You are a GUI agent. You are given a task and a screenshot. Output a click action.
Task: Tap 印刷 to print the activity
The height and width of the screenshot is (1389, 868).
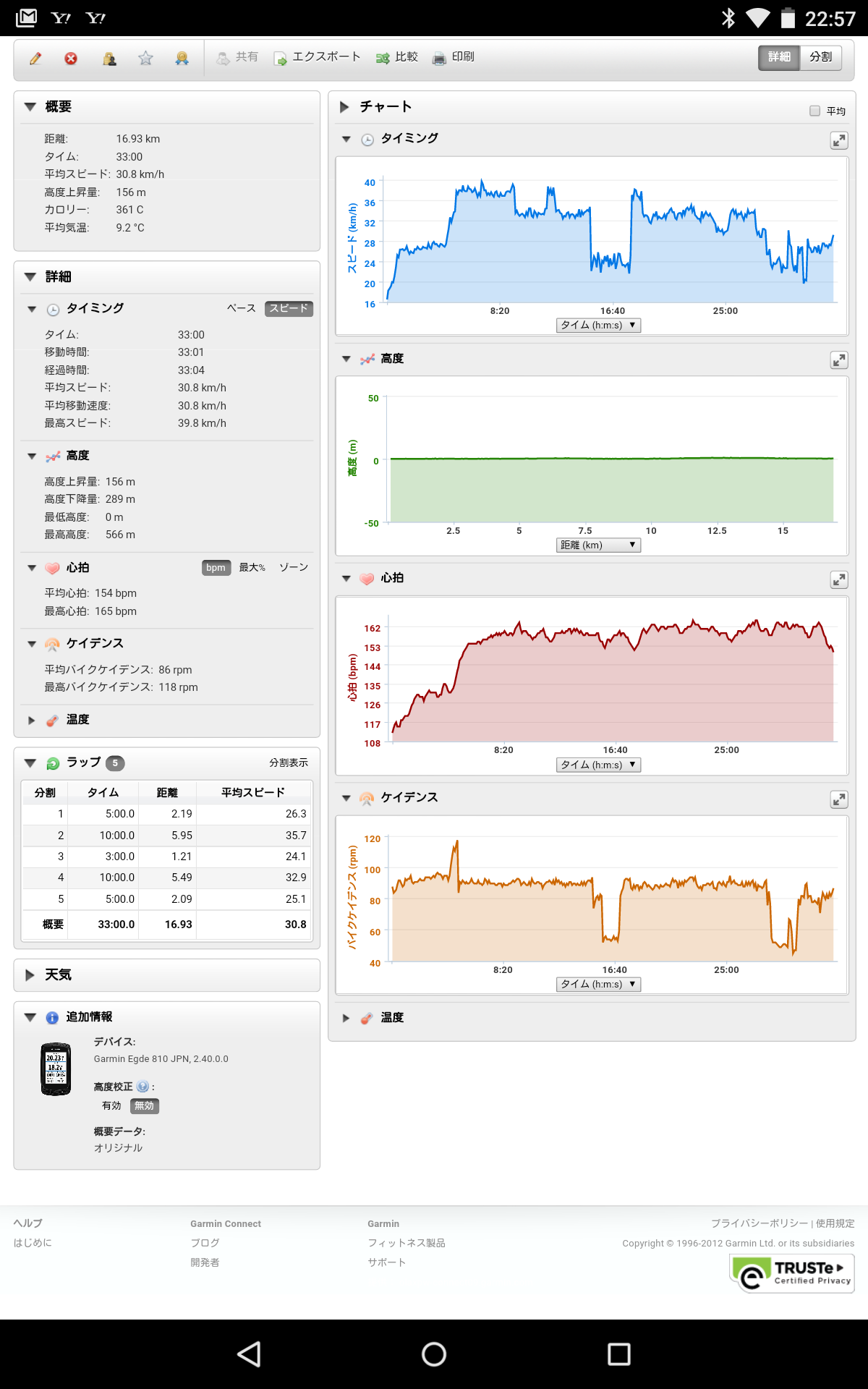453,57
